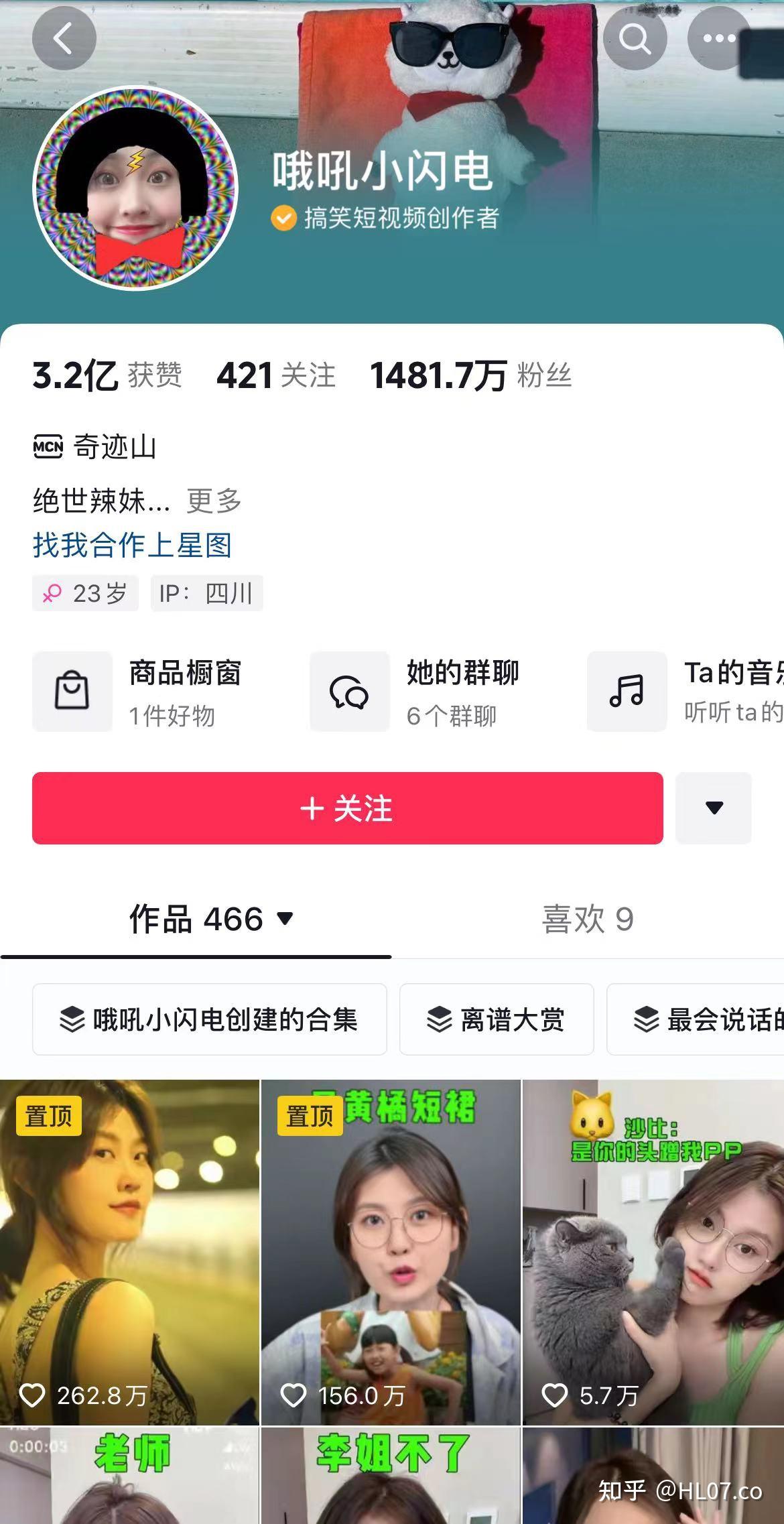
Task: Play the pinned video with 262.8万 likes
Action: point(129,1252)
